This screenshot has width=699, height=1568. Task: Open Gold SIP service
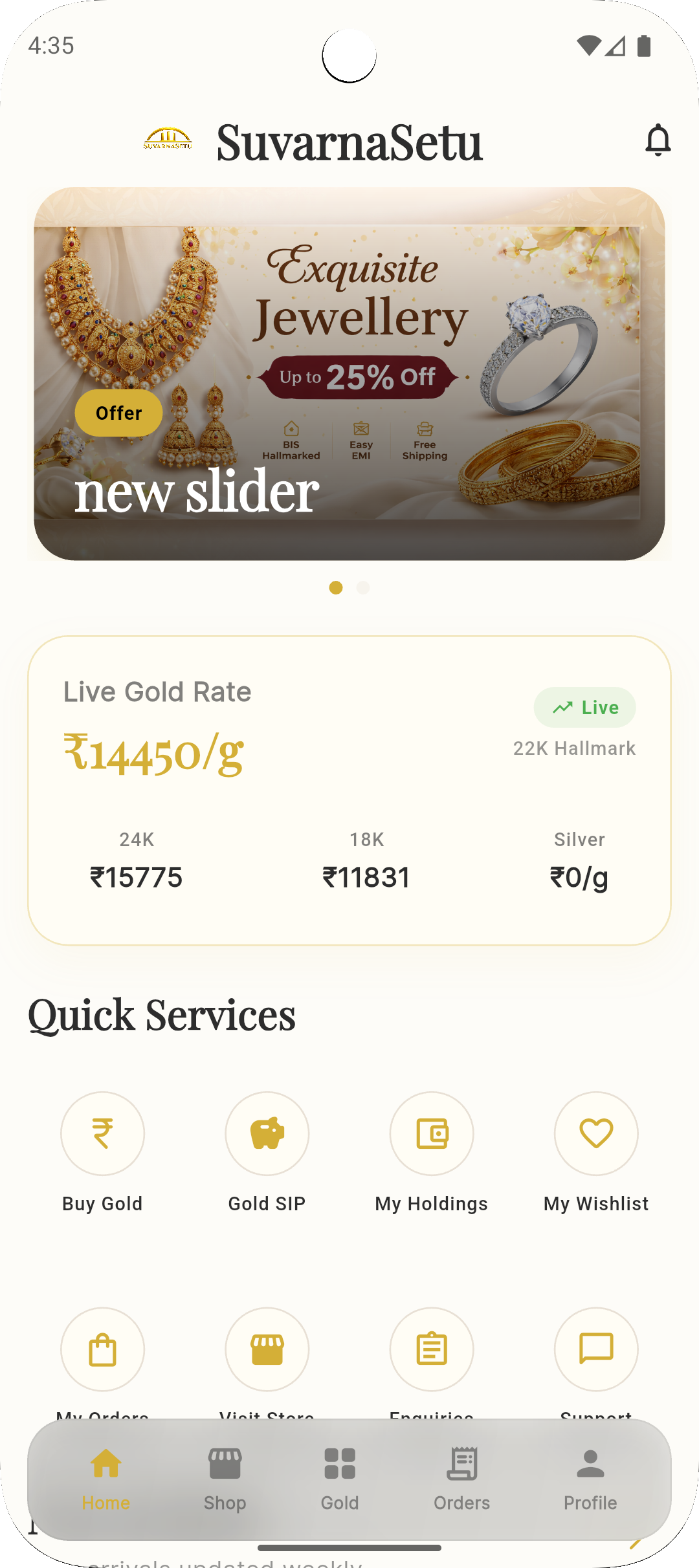pos(267,1134)
